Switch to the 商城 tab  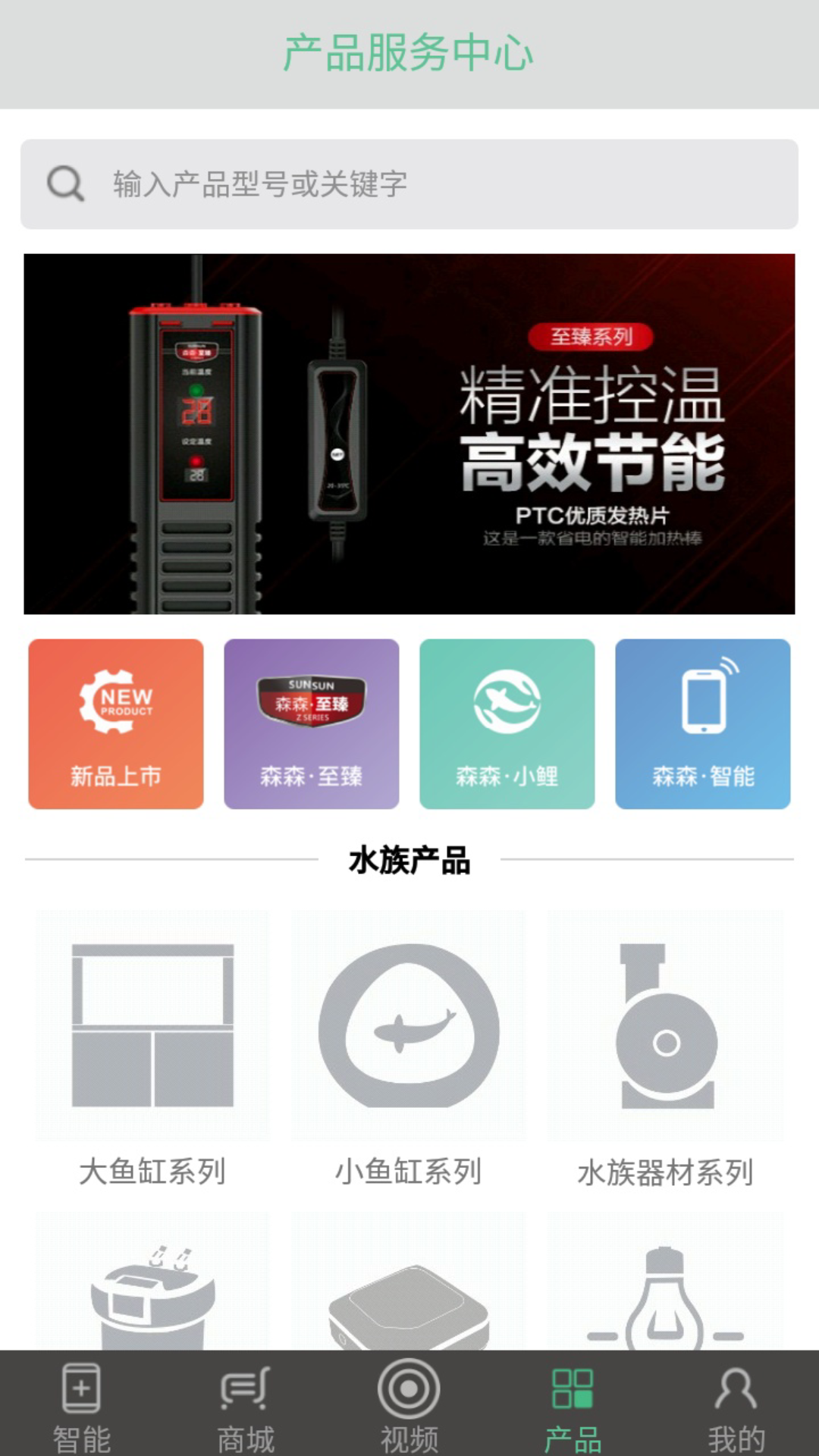pos(246,1406)
